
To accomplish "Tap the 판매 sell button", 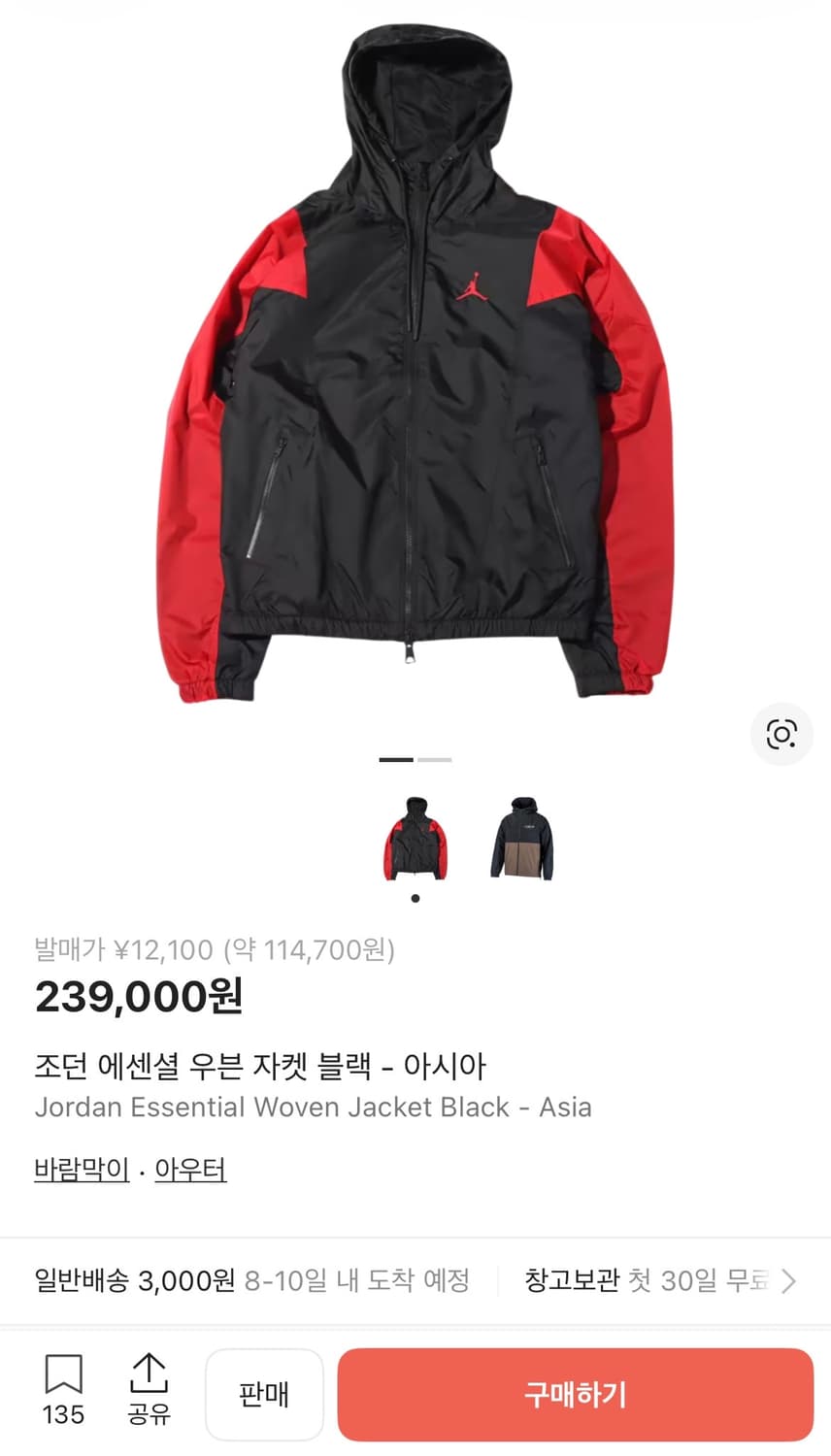I will tap(264, 1395).
